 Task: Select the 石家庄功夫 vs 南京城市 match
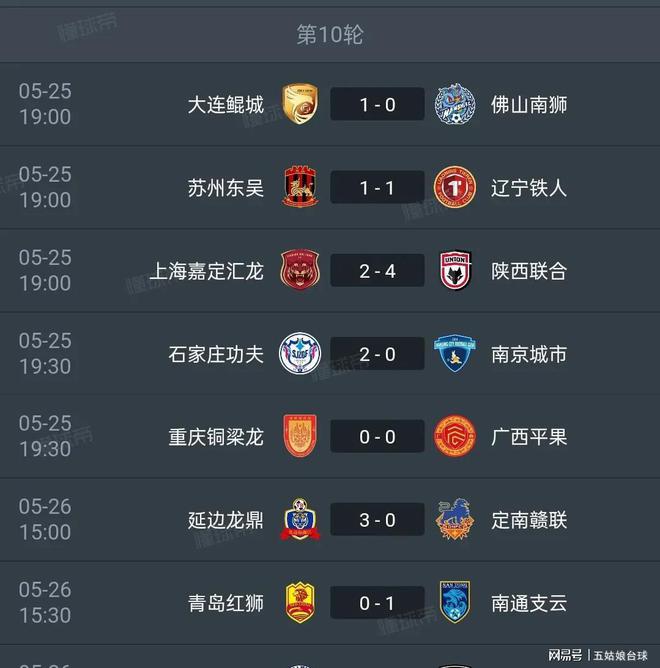377,353
